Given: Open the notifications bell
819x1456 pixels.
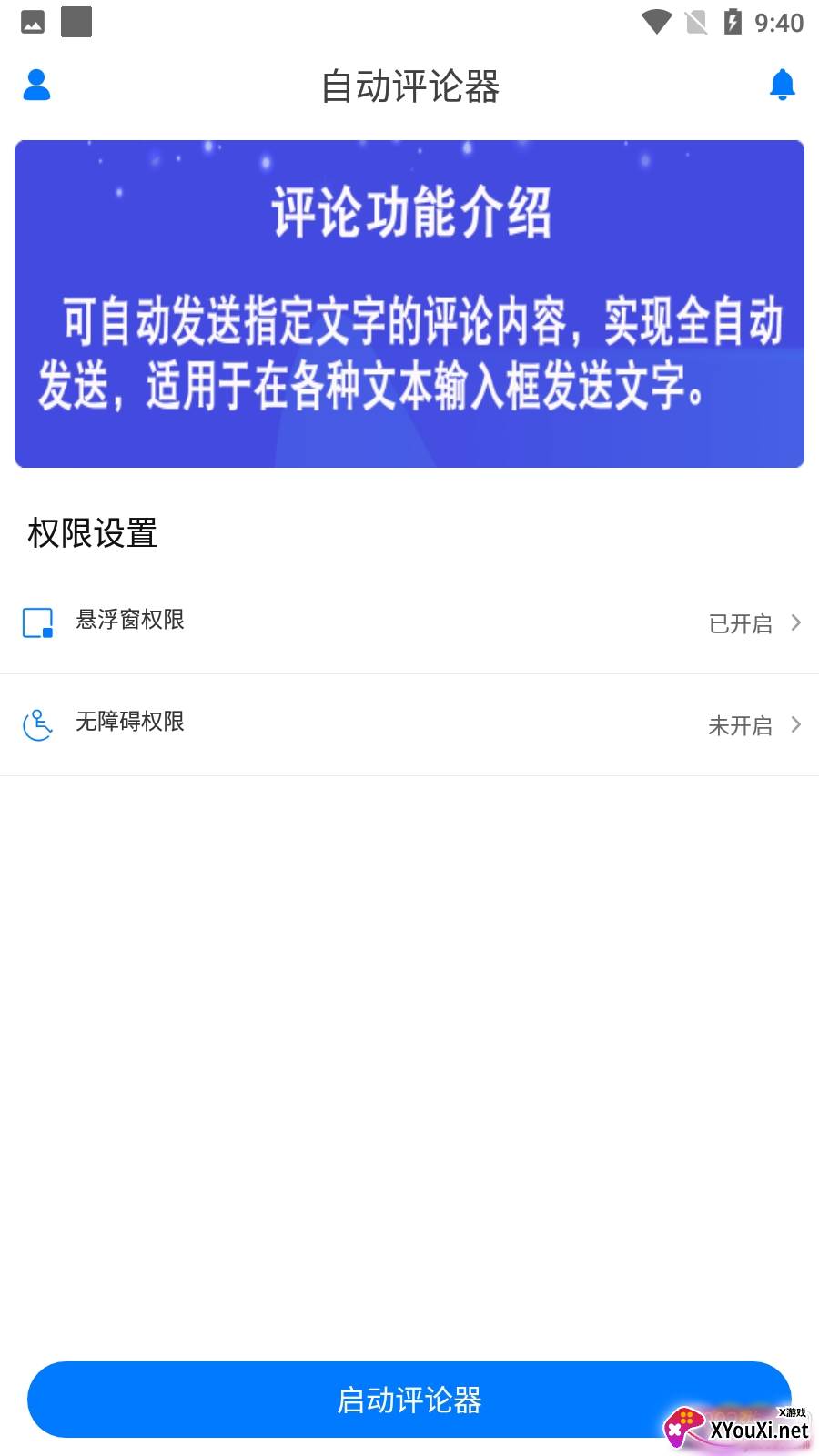Looking at the screenshot, I should 782,85.
